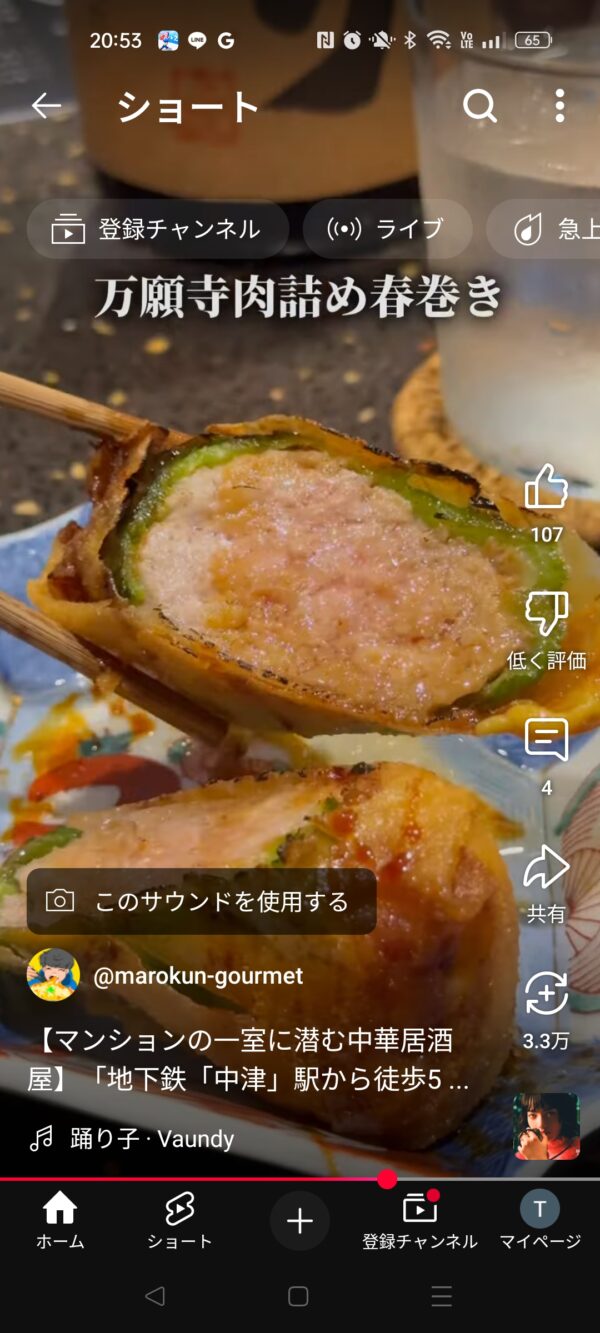
Task: Share this Short via 共有
Action: pos(546,869)
